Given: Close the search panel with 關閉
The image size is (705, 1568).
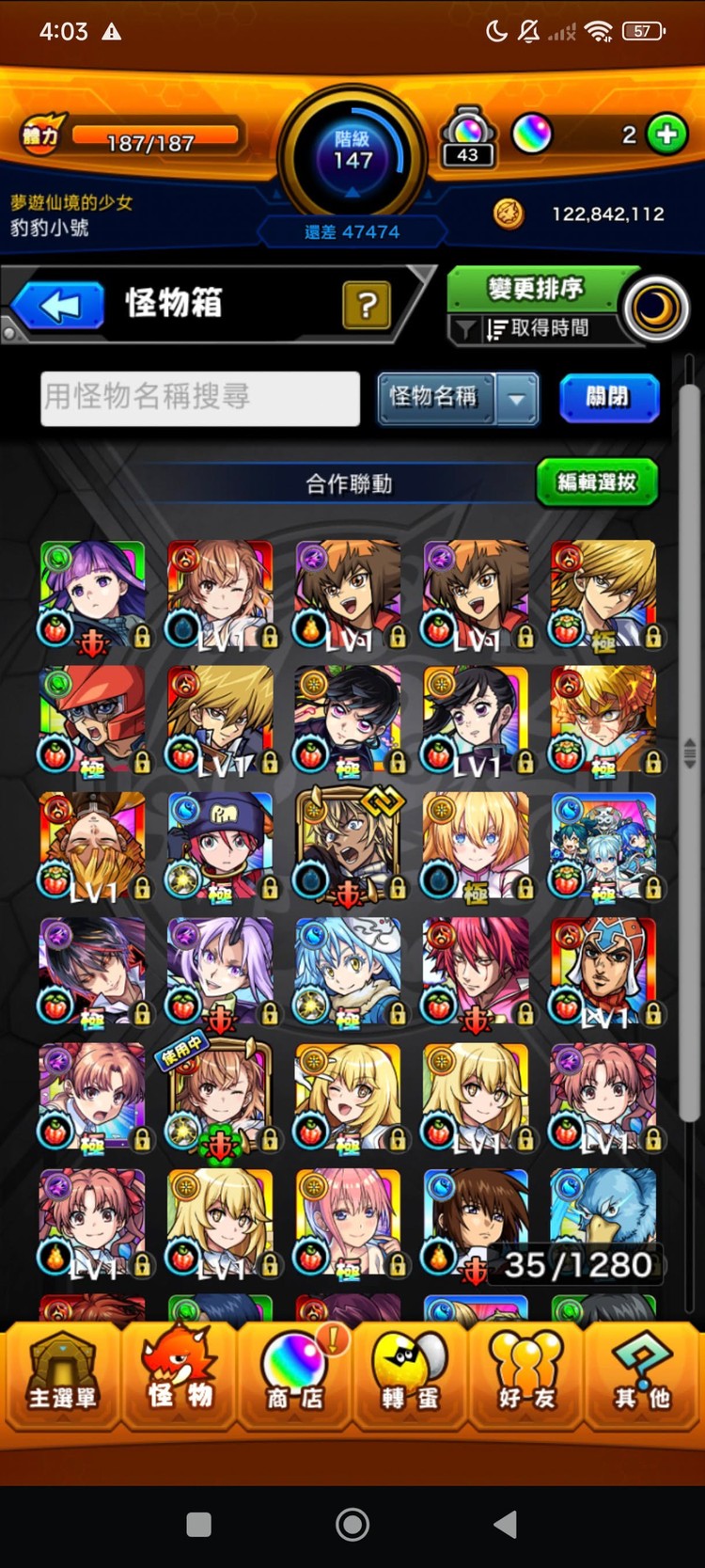Looking at the screenshot, I should point(608,397).
